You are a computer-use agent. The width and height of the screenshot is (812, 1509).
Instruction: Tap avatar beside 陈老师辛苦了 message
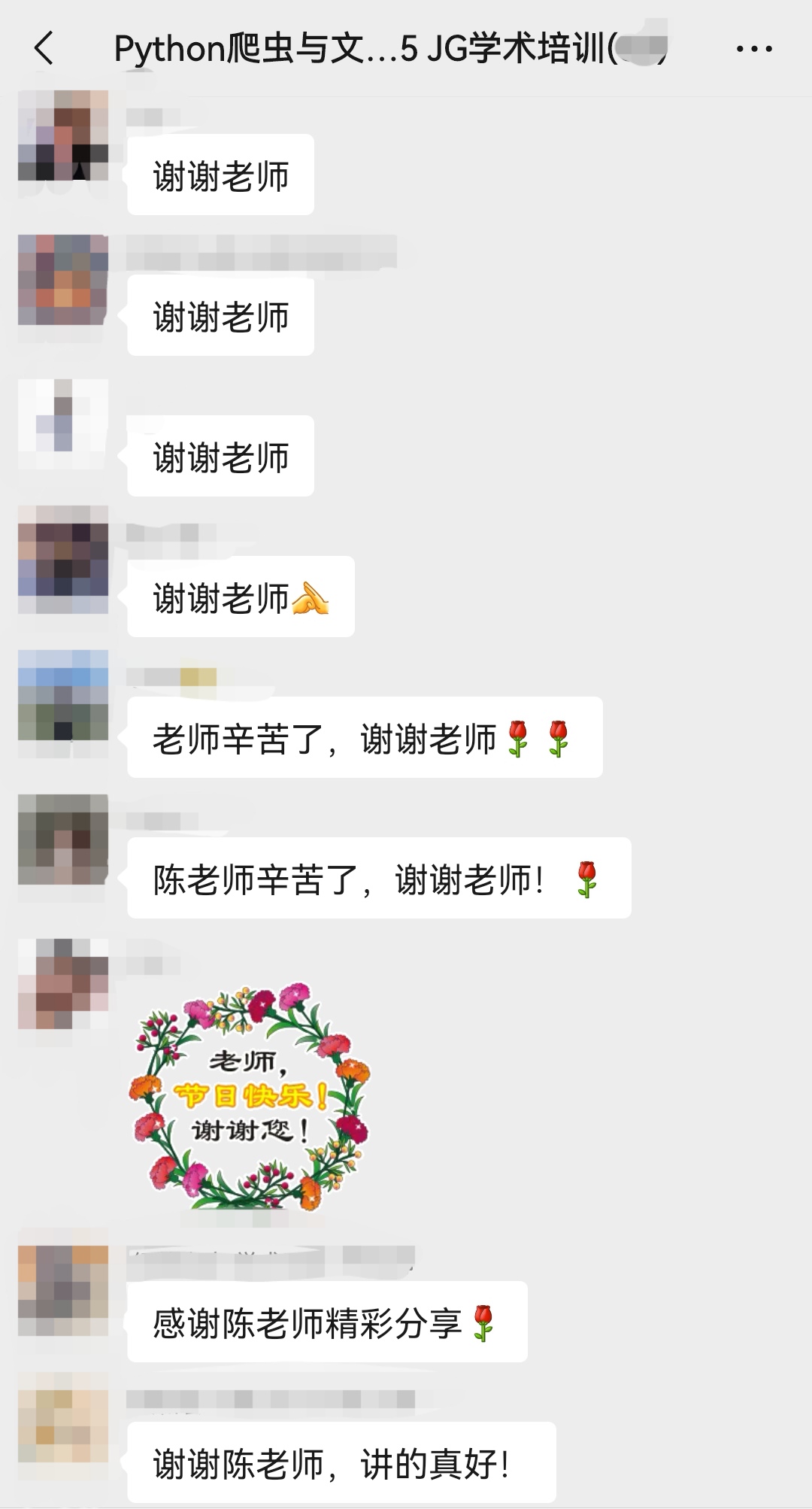click(x=63, y=839)
